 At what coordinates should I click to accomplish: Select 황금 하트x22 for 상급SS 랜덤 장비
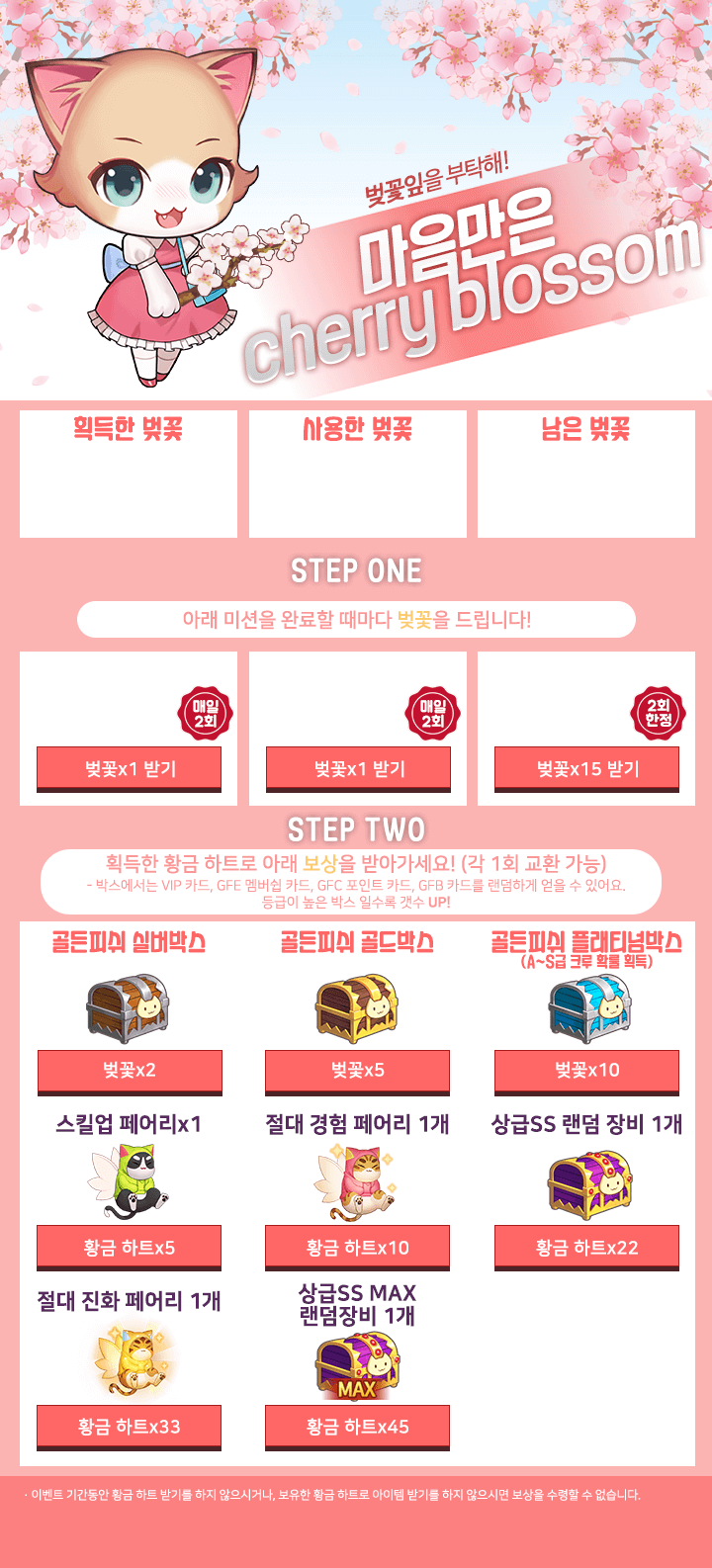586,1248
